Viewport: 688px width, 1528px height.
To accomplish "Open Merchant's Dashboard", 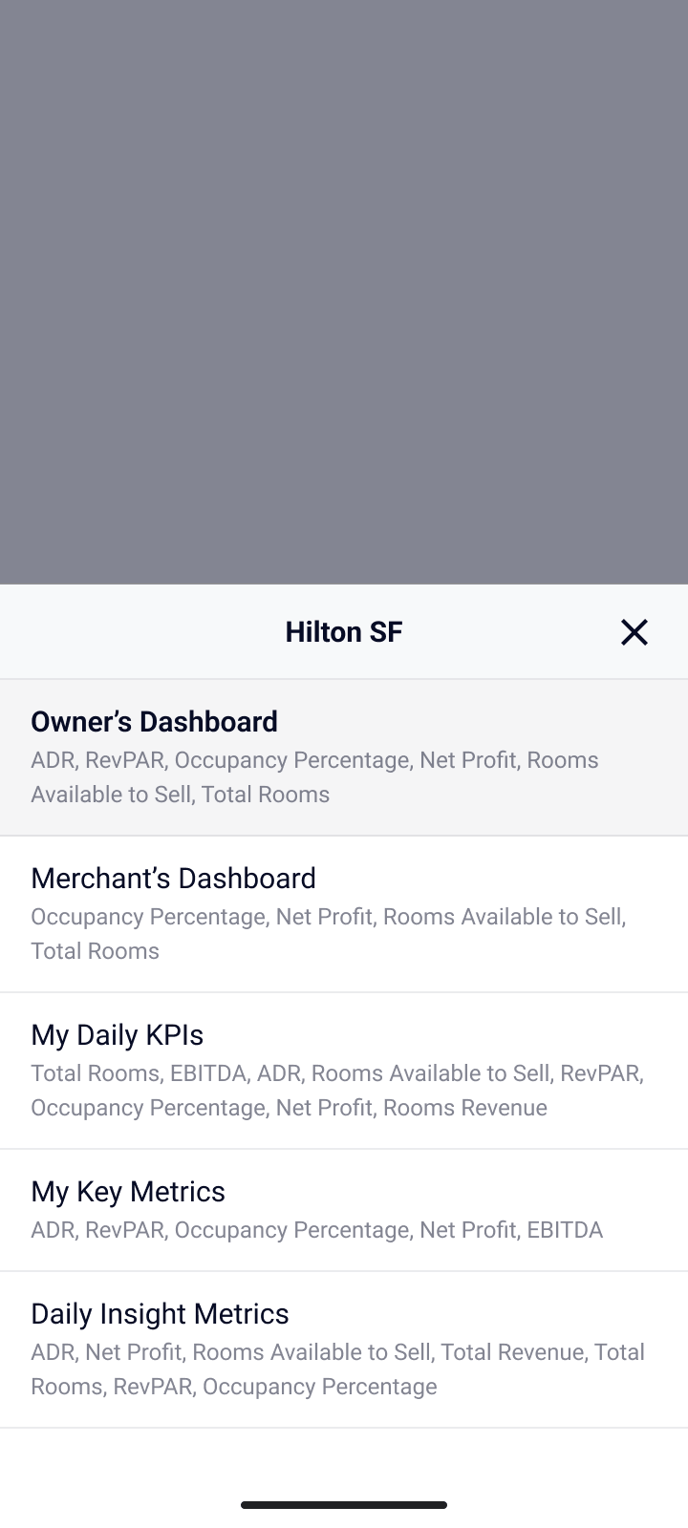I will pos(344,914).
